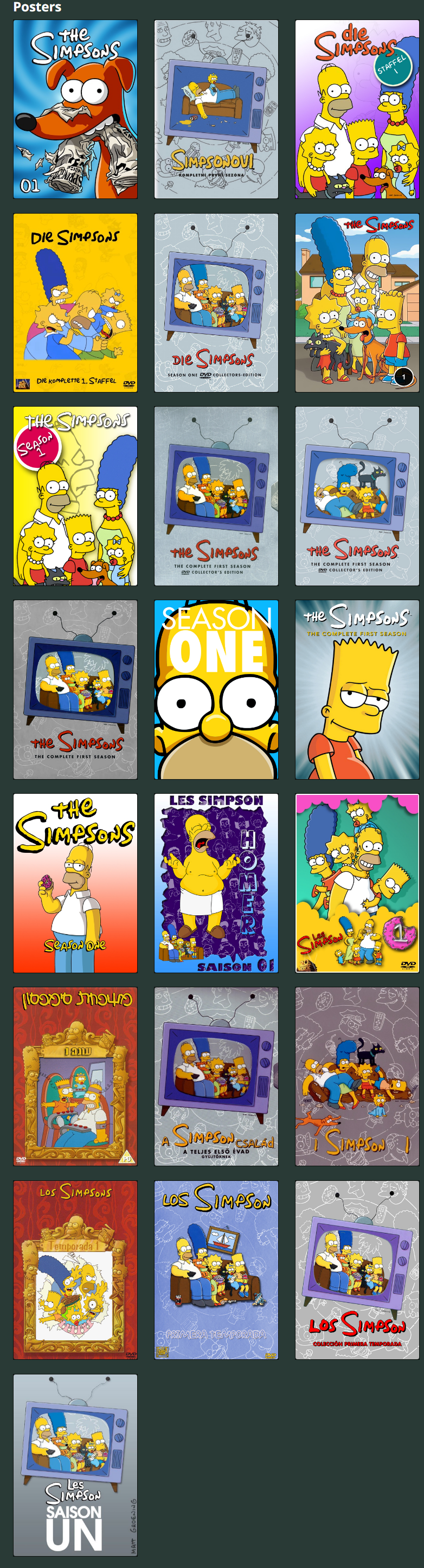Select Homer holding donut Season One poster
This screenshot has height=1568, width=424.
point(75,883)
